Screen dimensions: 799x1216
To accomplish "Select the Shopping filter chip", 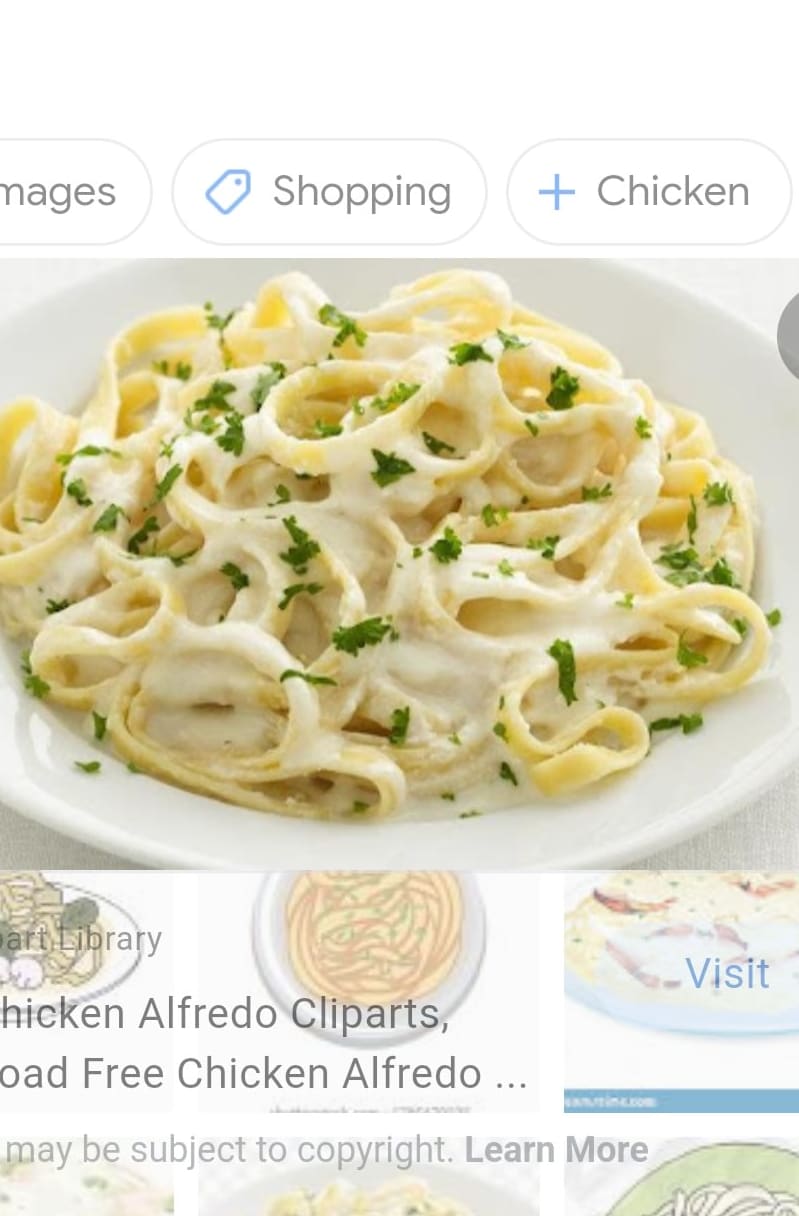I will [x=329, y=192].
